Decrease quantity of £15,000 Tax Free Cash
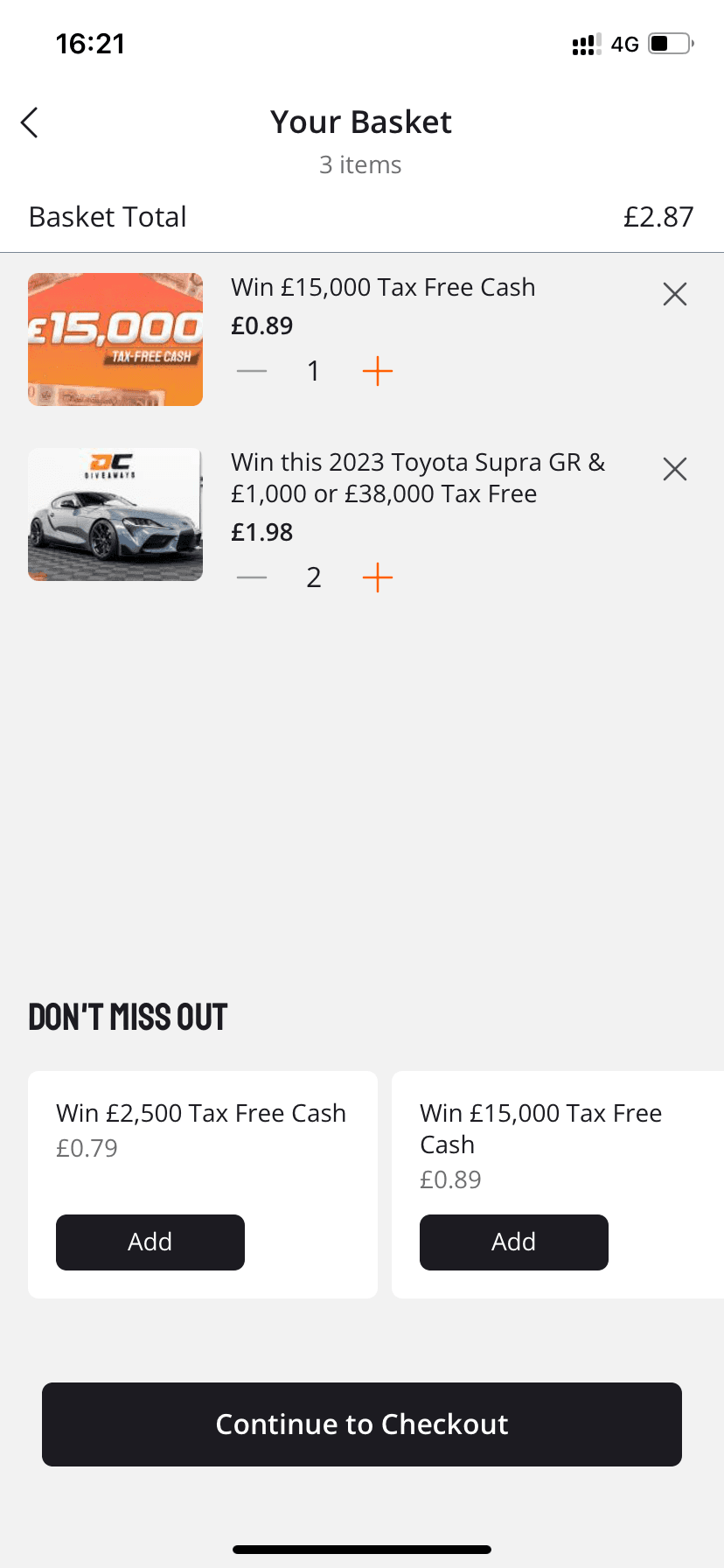This screenshot has height=1568, width=724. [252, 371]
